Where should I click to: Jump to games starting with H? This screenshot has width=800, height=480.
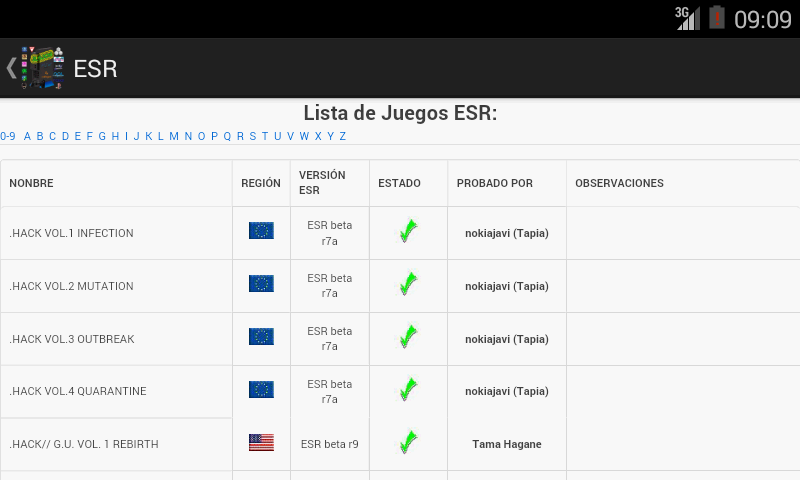click(115, 136)
